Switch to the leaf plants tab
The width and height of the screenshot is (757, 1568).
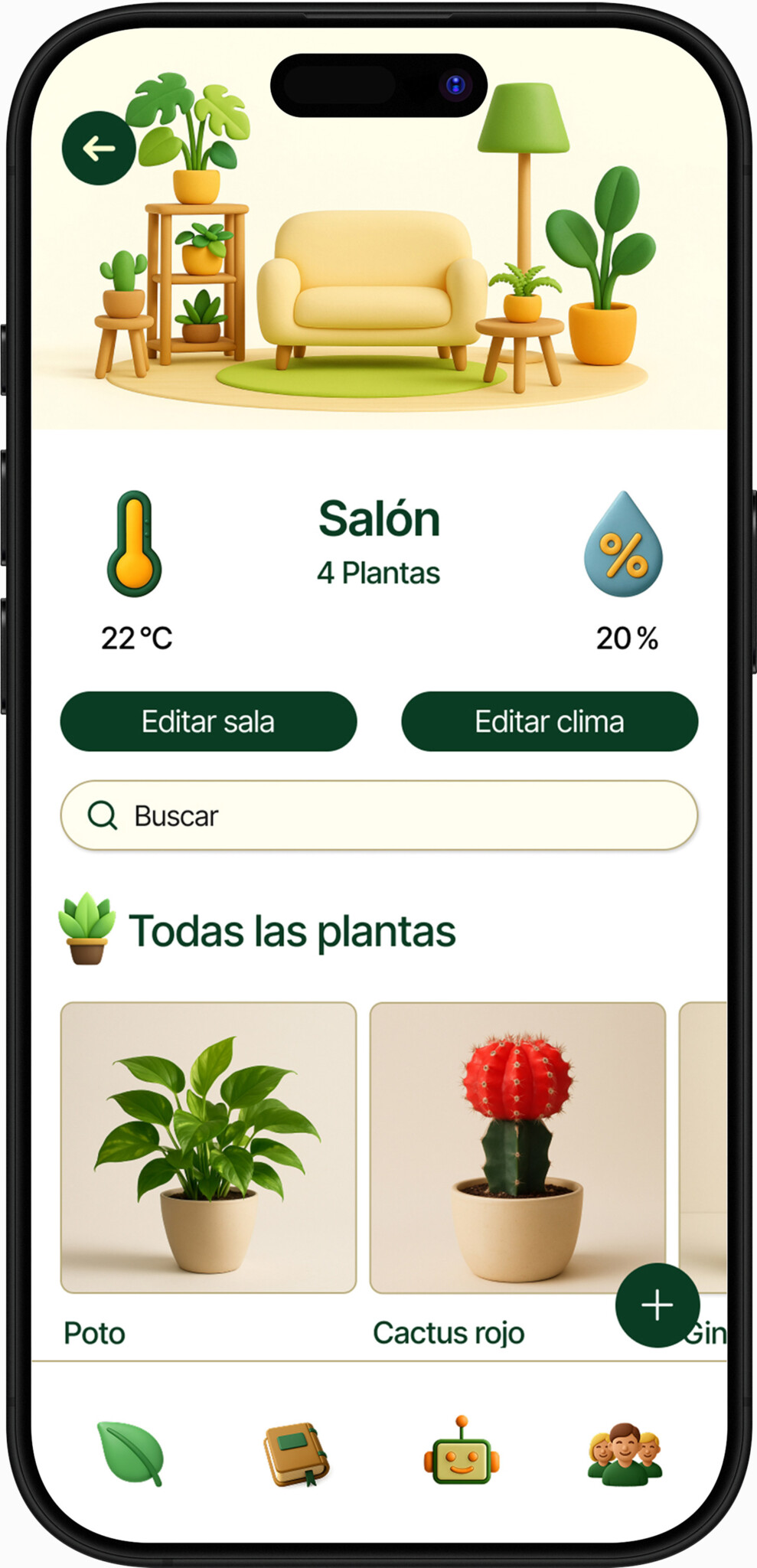pos(131,1452)
